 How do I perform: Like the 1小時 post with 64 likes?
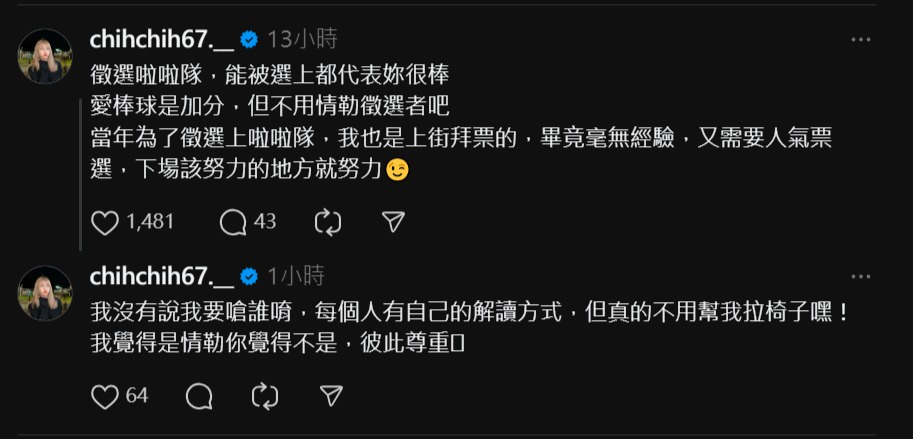coord(105,396)
